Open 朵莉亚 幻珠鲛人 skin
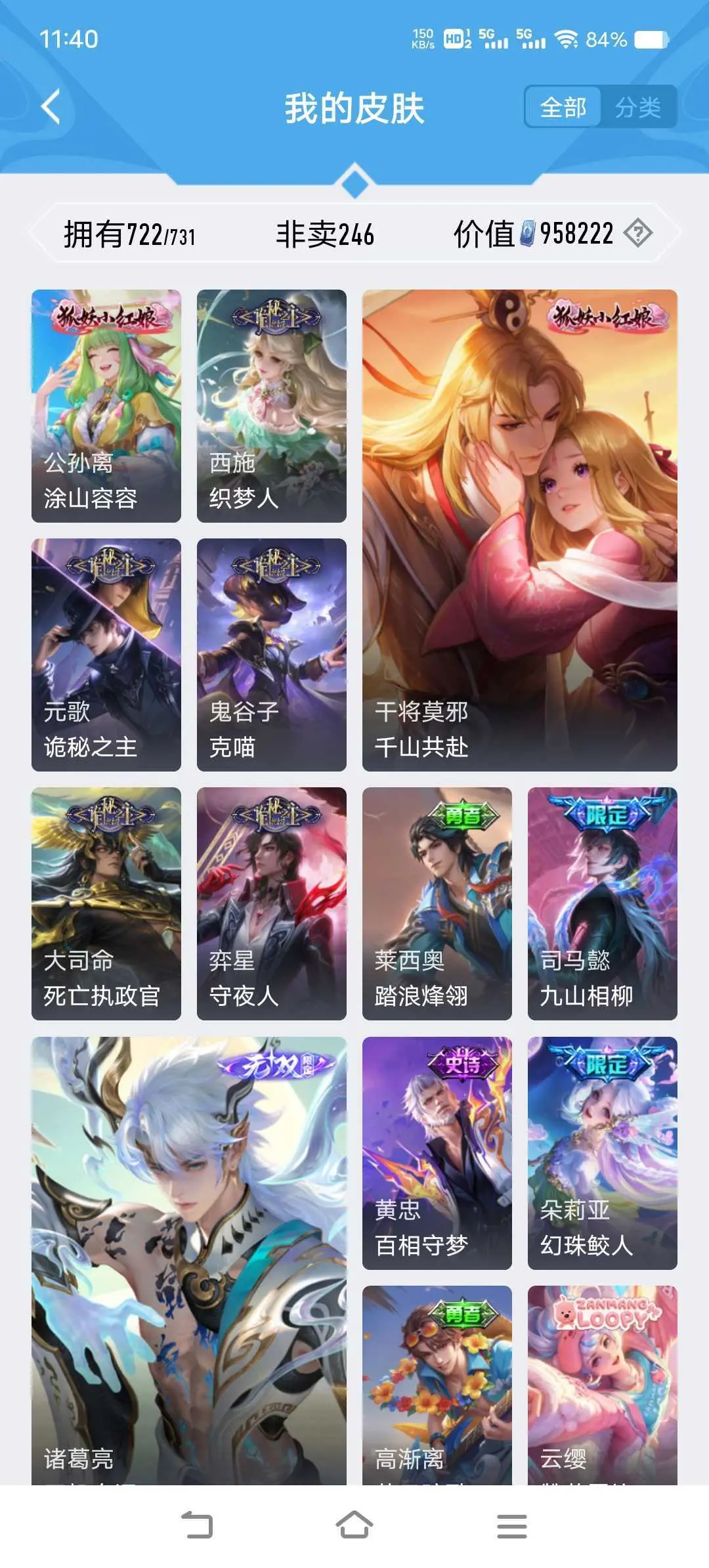This screenshot has height=1568, width=709. 602,1152
